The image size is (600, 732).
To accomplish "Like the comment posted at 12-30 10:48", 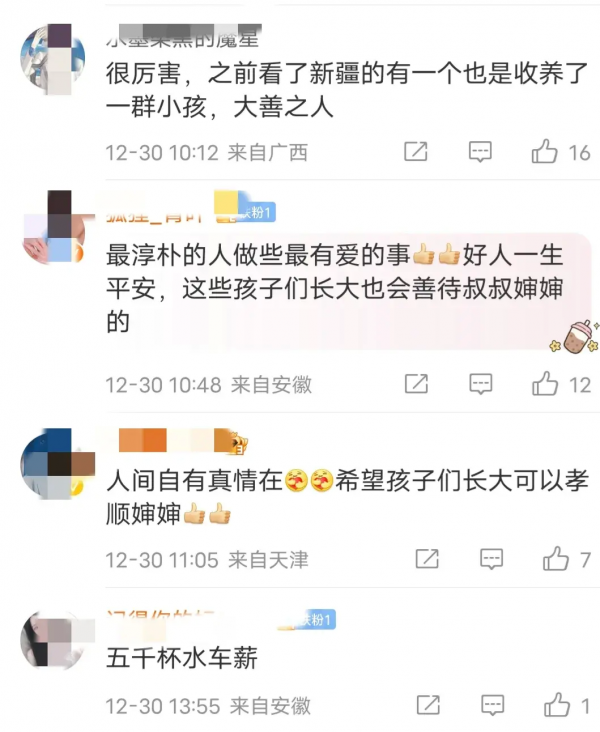I will 545,383.
